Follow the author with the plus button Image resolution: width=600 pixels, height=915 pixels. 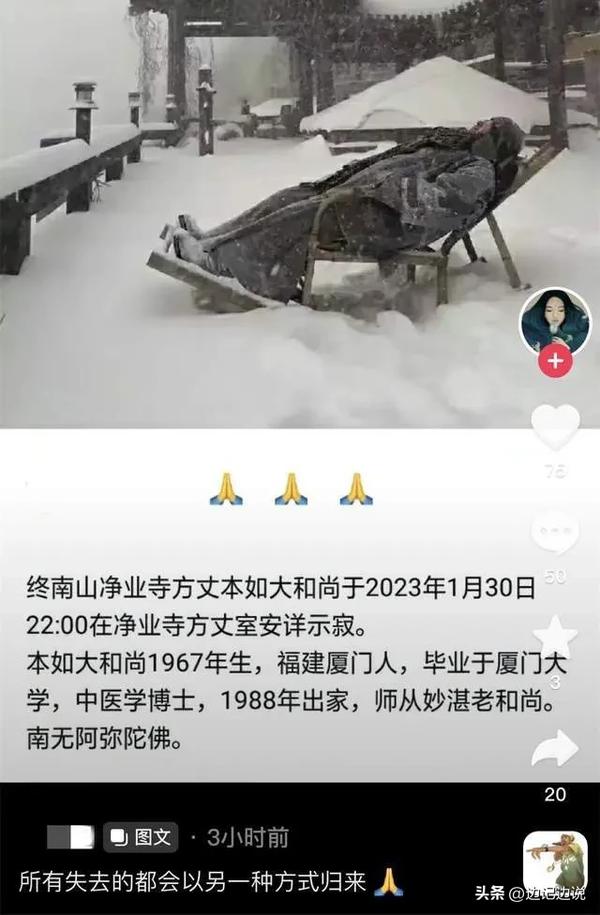555,360
